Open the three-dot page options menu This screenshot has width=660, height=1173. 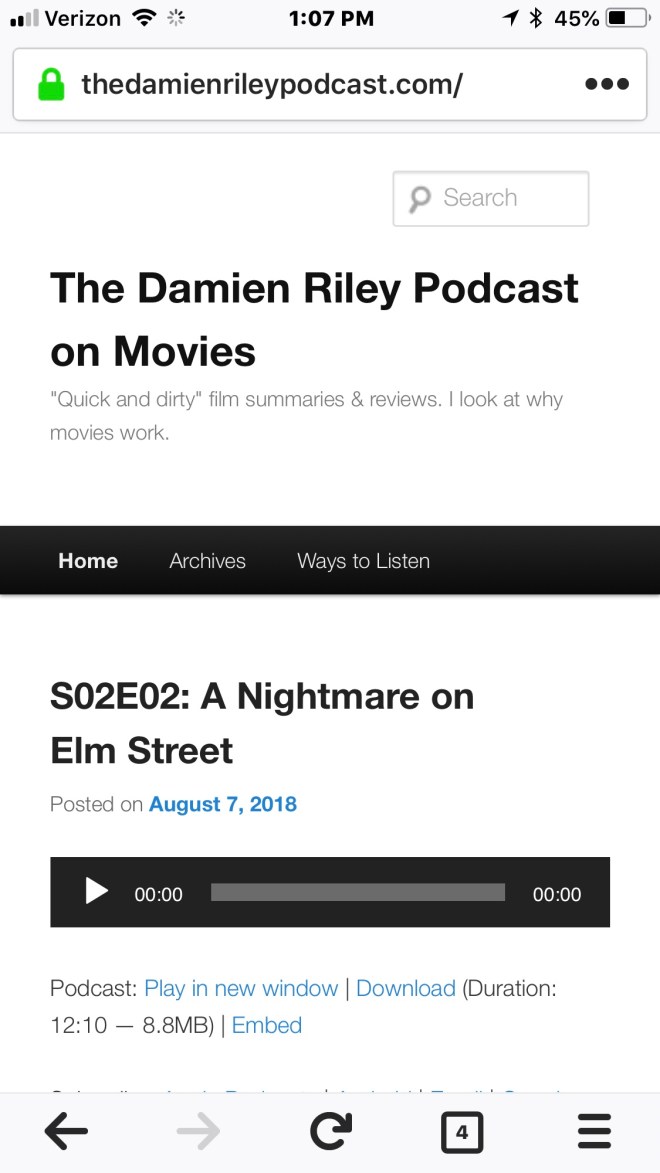tap(606, 84)
